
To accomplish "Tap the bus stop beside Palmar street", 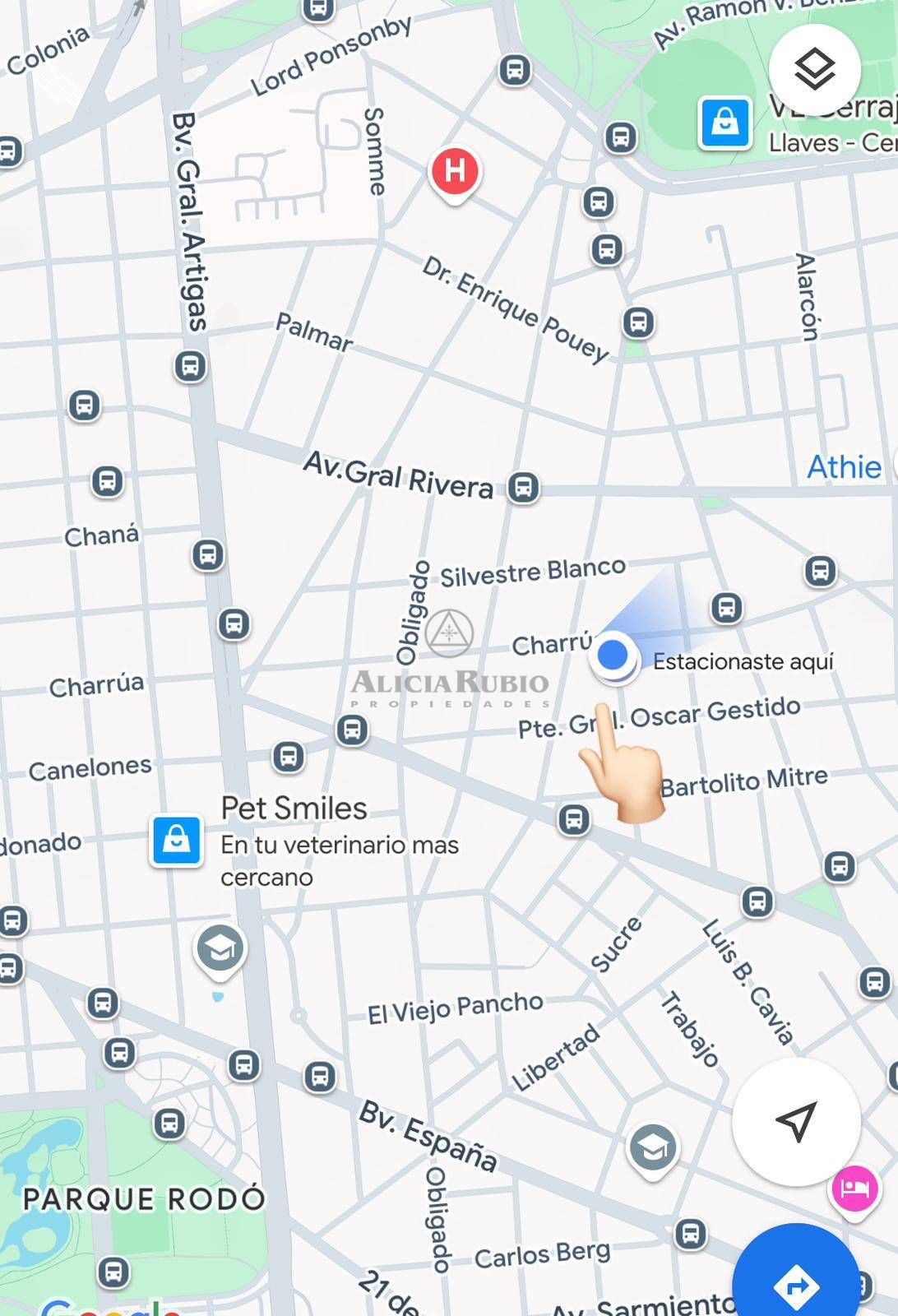I will (190, 365).
